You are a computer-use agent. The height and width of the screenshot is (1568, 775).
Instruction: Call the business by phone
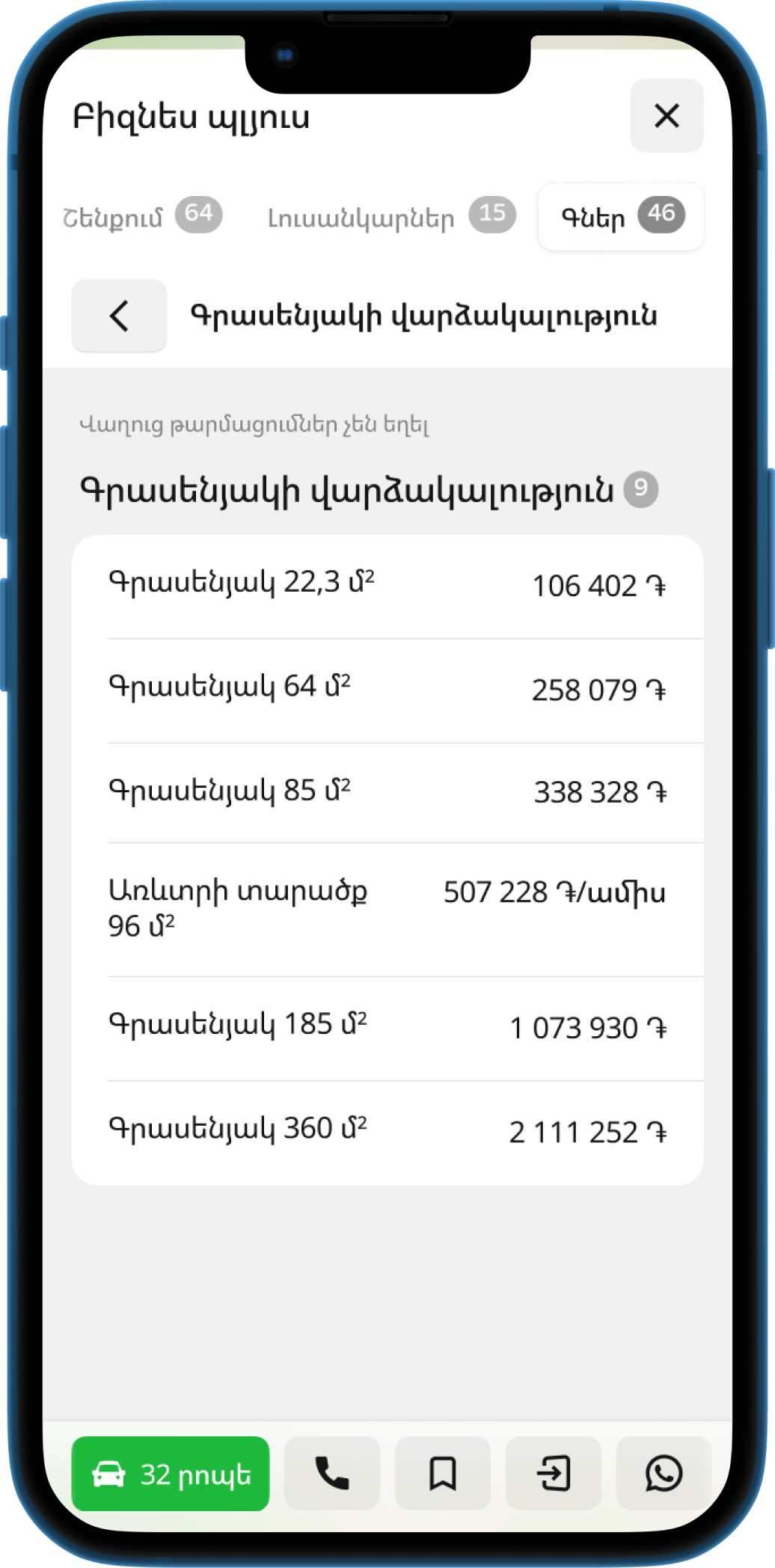(332, 1474)
